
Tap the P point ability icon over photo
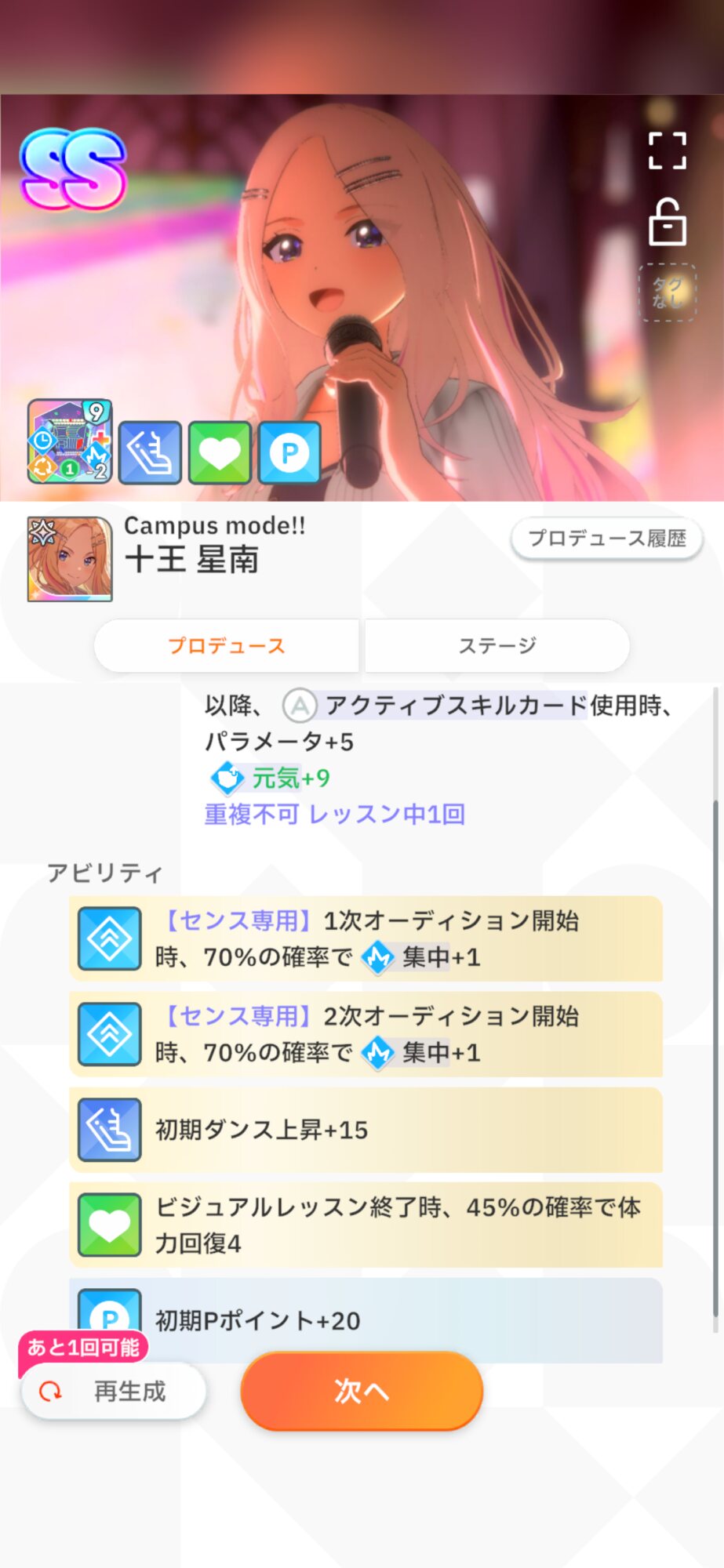289,452
